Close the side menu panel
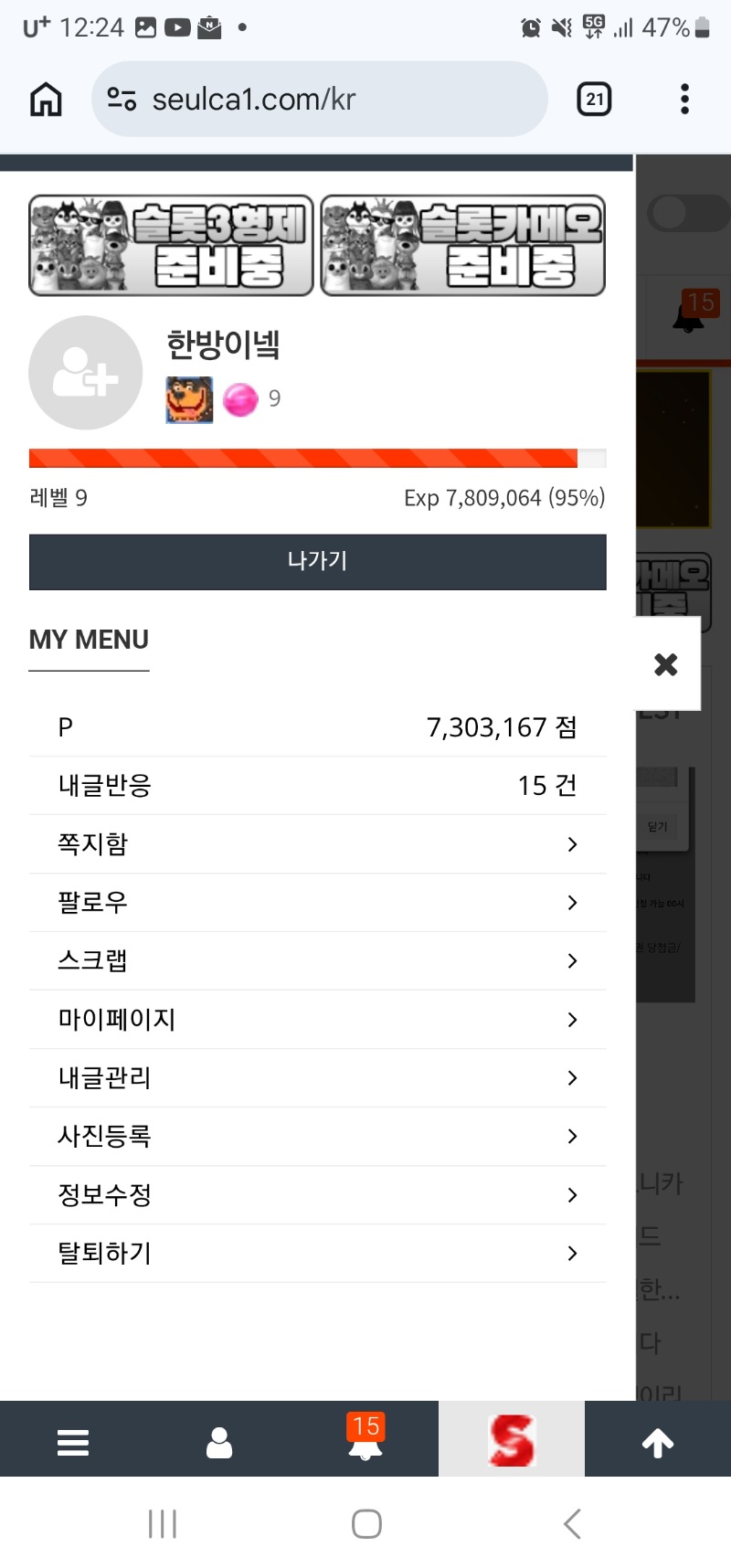Image resolution: width=731 pixels, height=1568 pixels. coord(666,664)
